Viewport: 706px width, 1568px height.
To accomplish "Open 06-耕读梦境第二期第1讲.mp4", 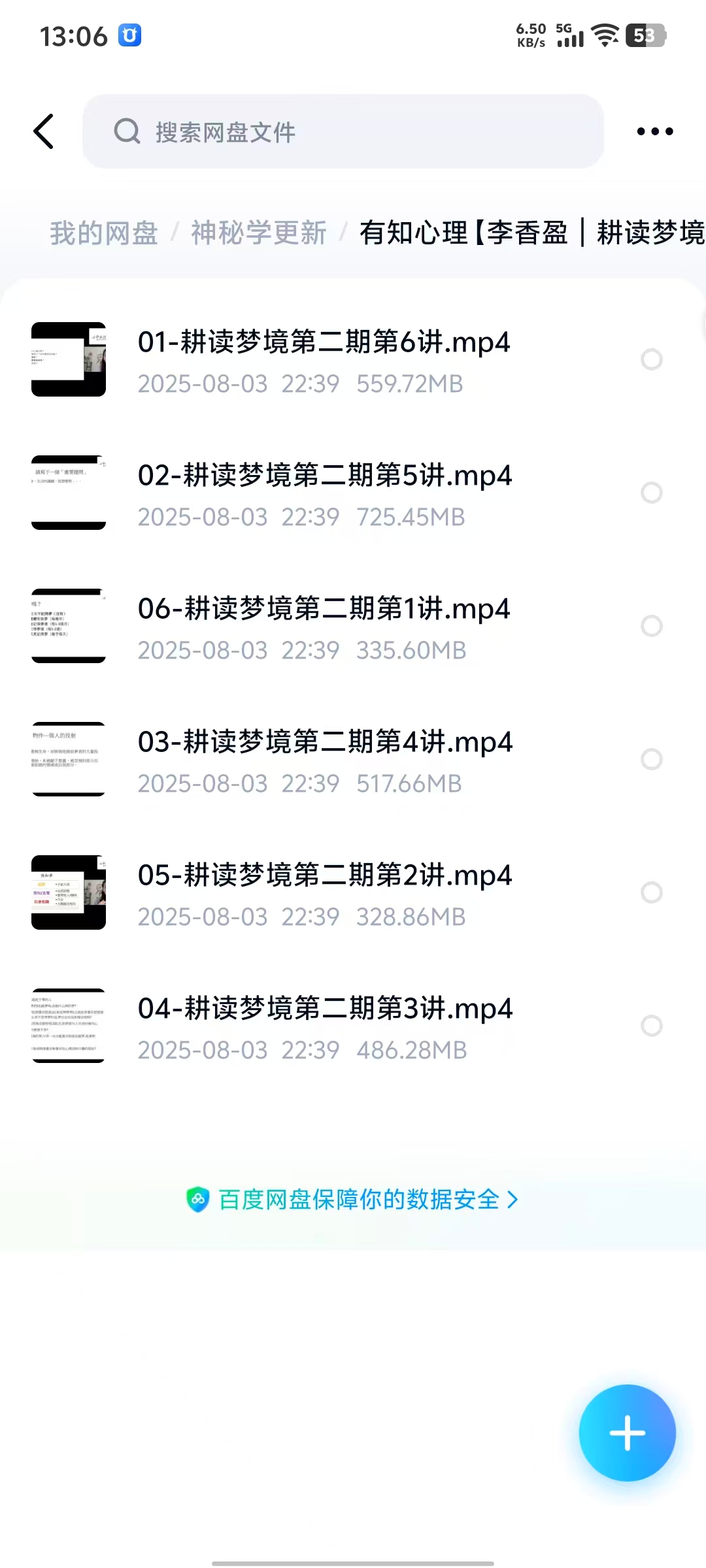I will (324, 625).
